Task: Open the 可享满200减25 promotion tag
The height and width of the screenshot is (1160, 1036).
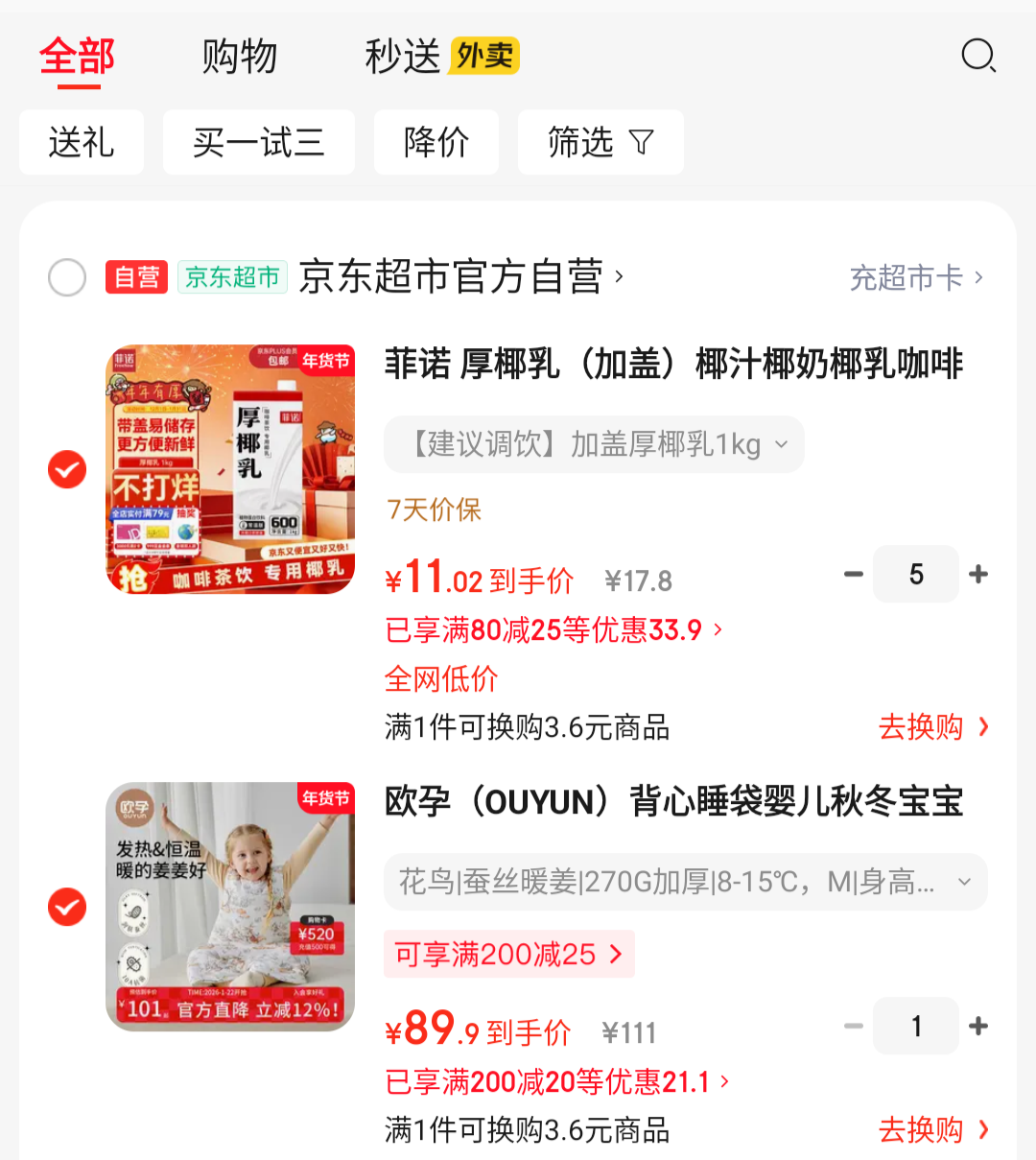Action: (x=508, y=954)
